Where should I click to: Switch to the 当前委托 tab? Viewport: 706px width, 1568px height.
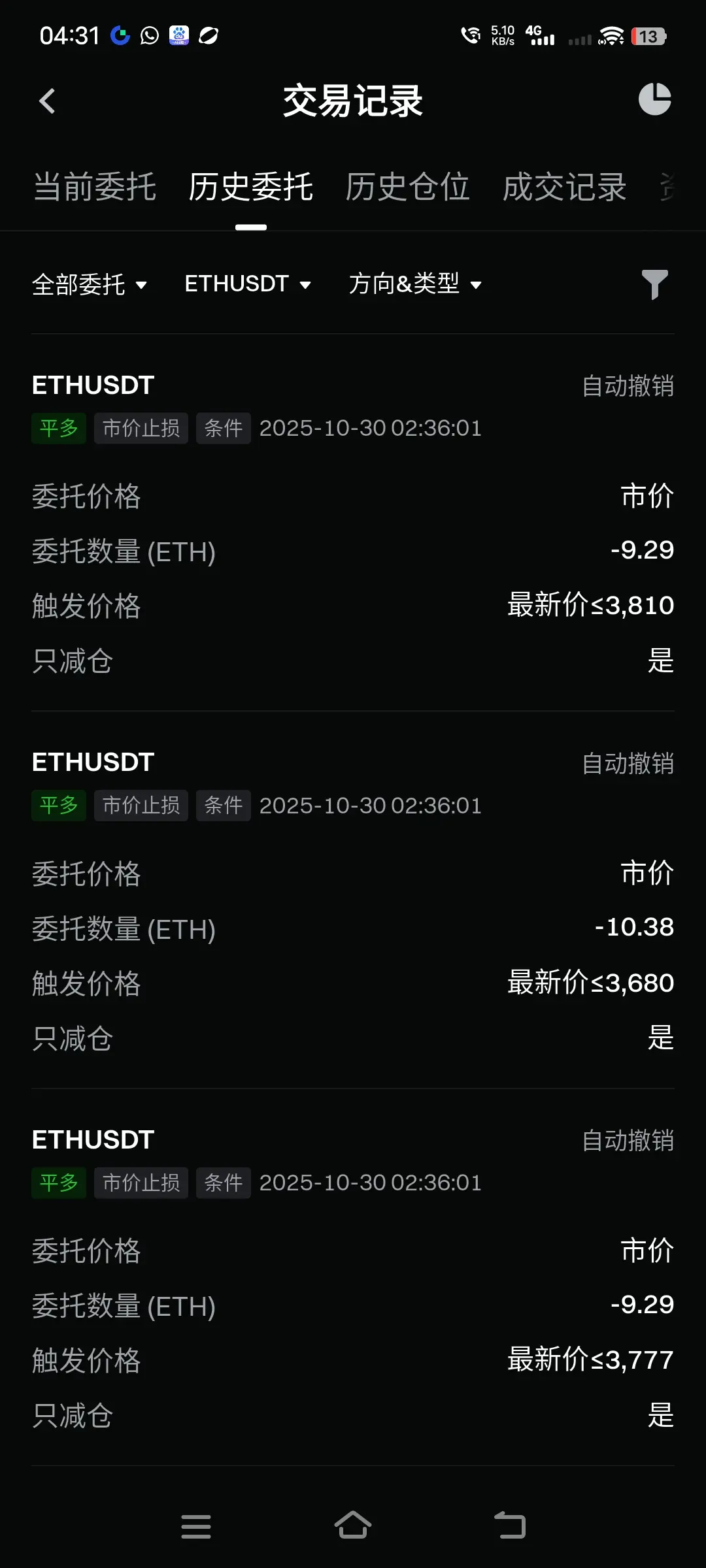click(95, 188)
